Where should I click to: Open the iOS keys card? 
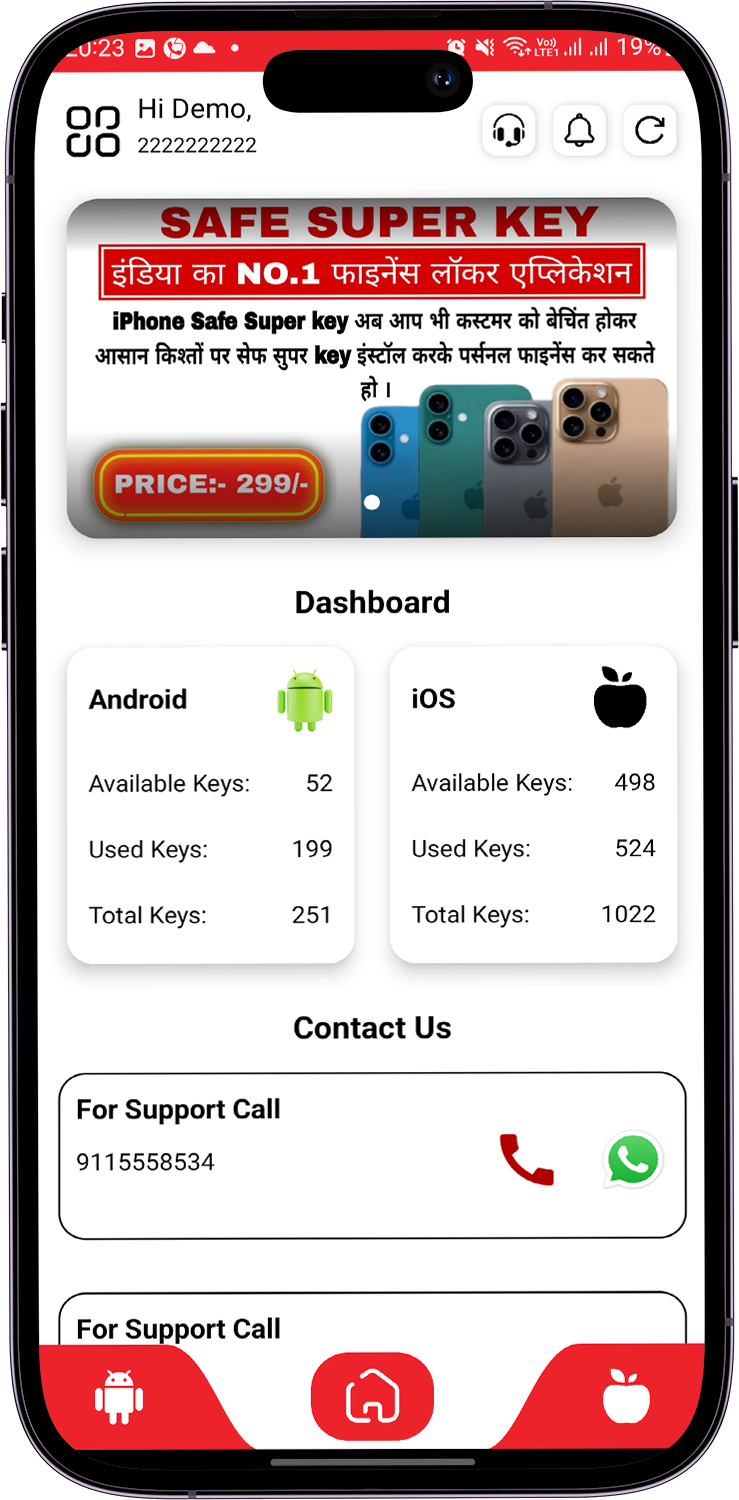533,805
